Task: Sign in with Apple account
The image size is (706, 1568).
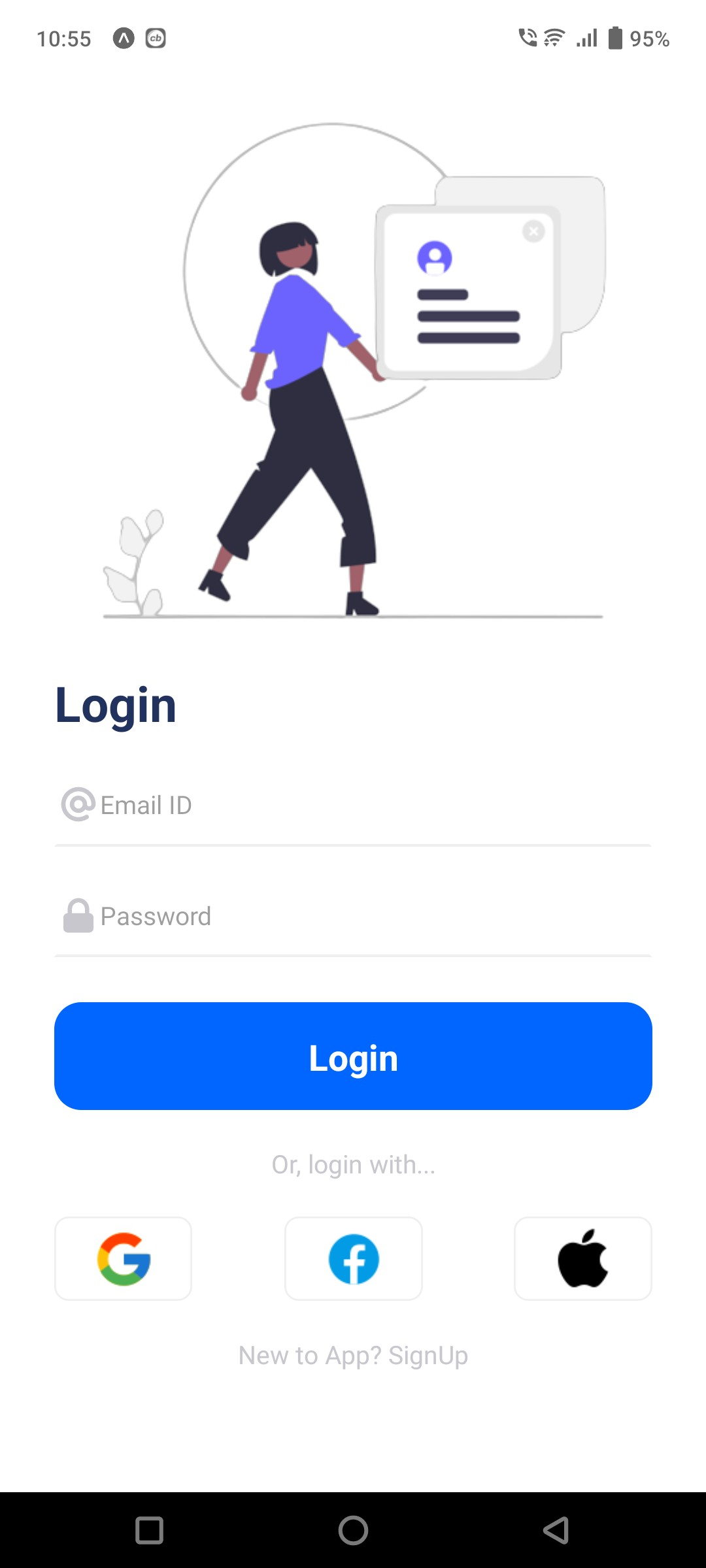Action: click(x=582, y=1258)
